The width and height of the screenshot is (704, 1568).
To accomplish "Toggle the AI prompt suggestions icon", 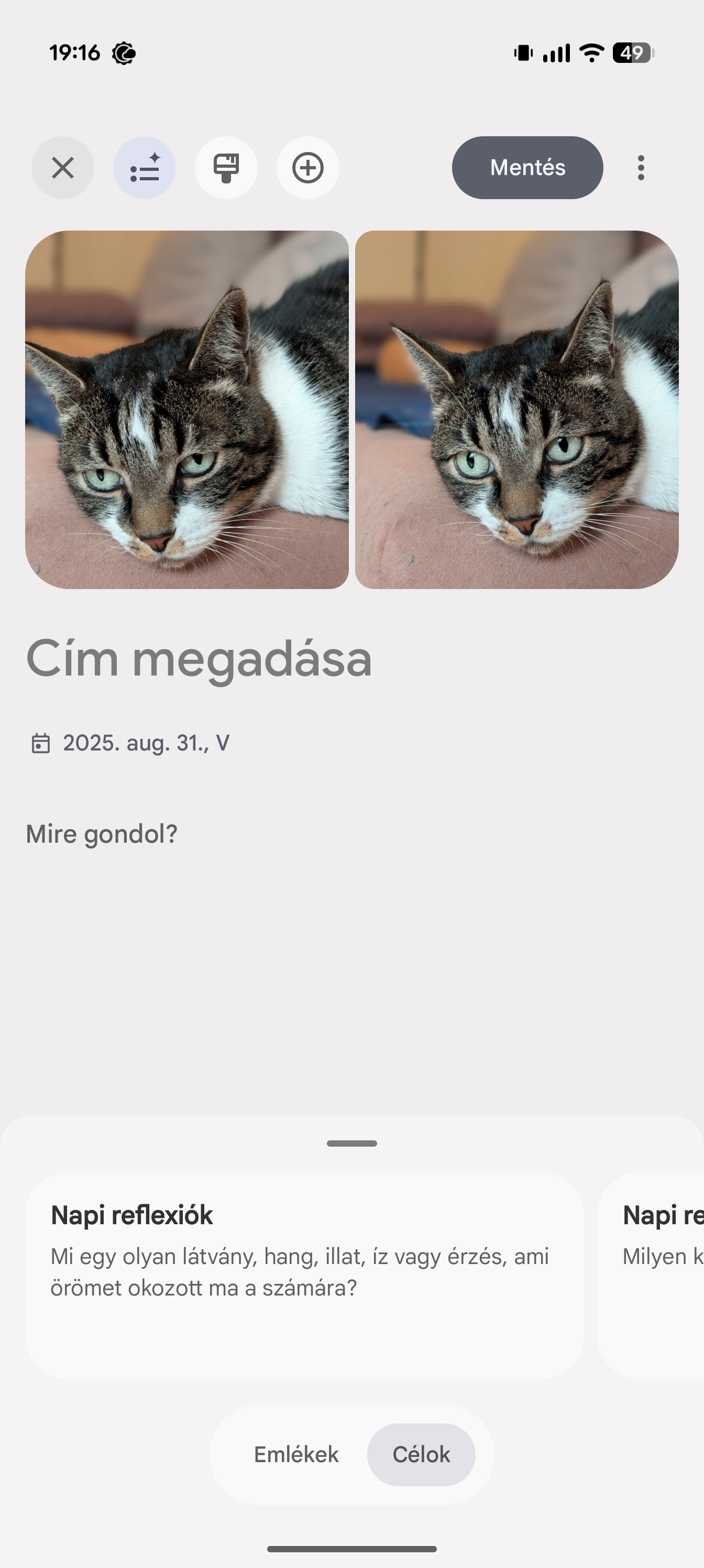I will [144, 167].
